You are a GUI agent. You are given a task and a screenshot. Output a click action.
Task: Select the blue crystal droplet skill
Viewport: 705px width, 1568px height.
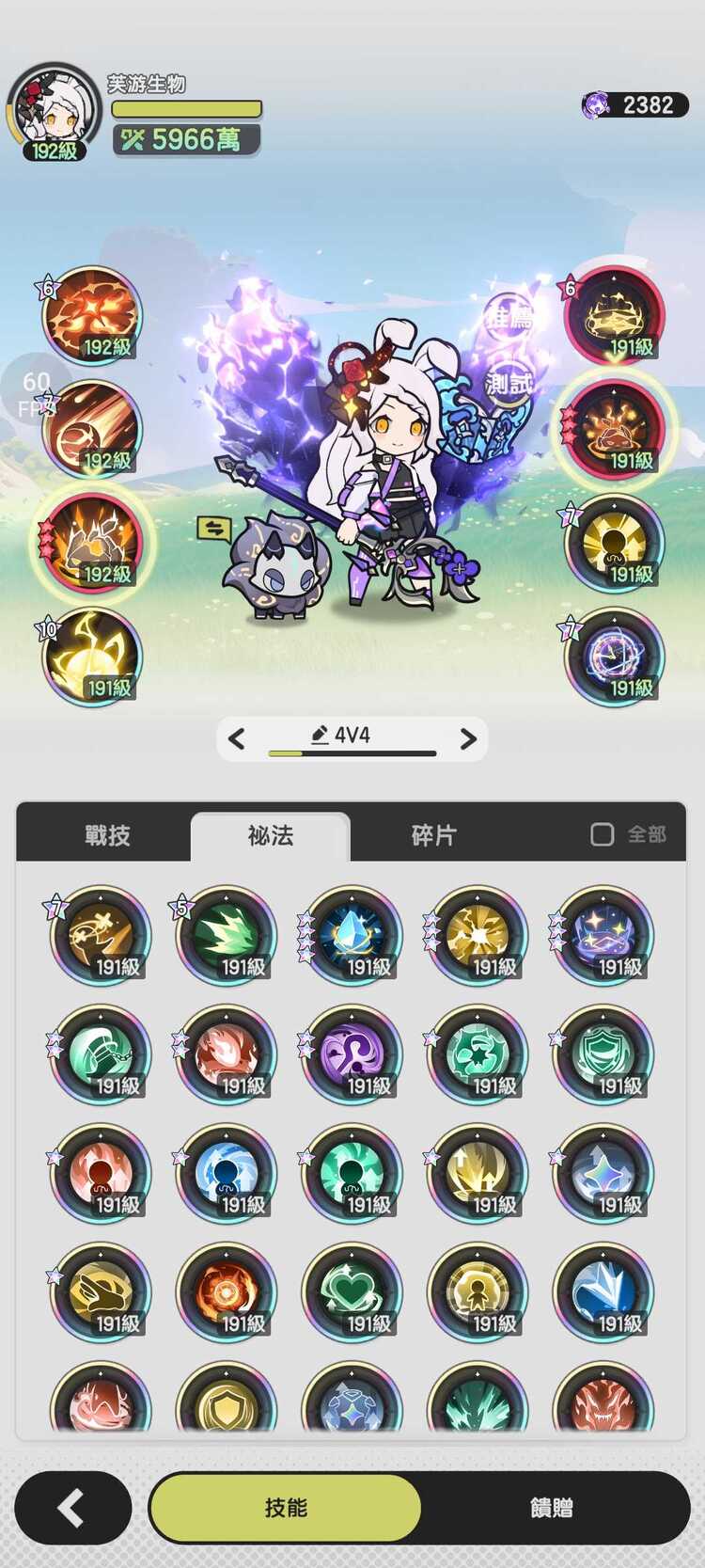click(352, 936)
